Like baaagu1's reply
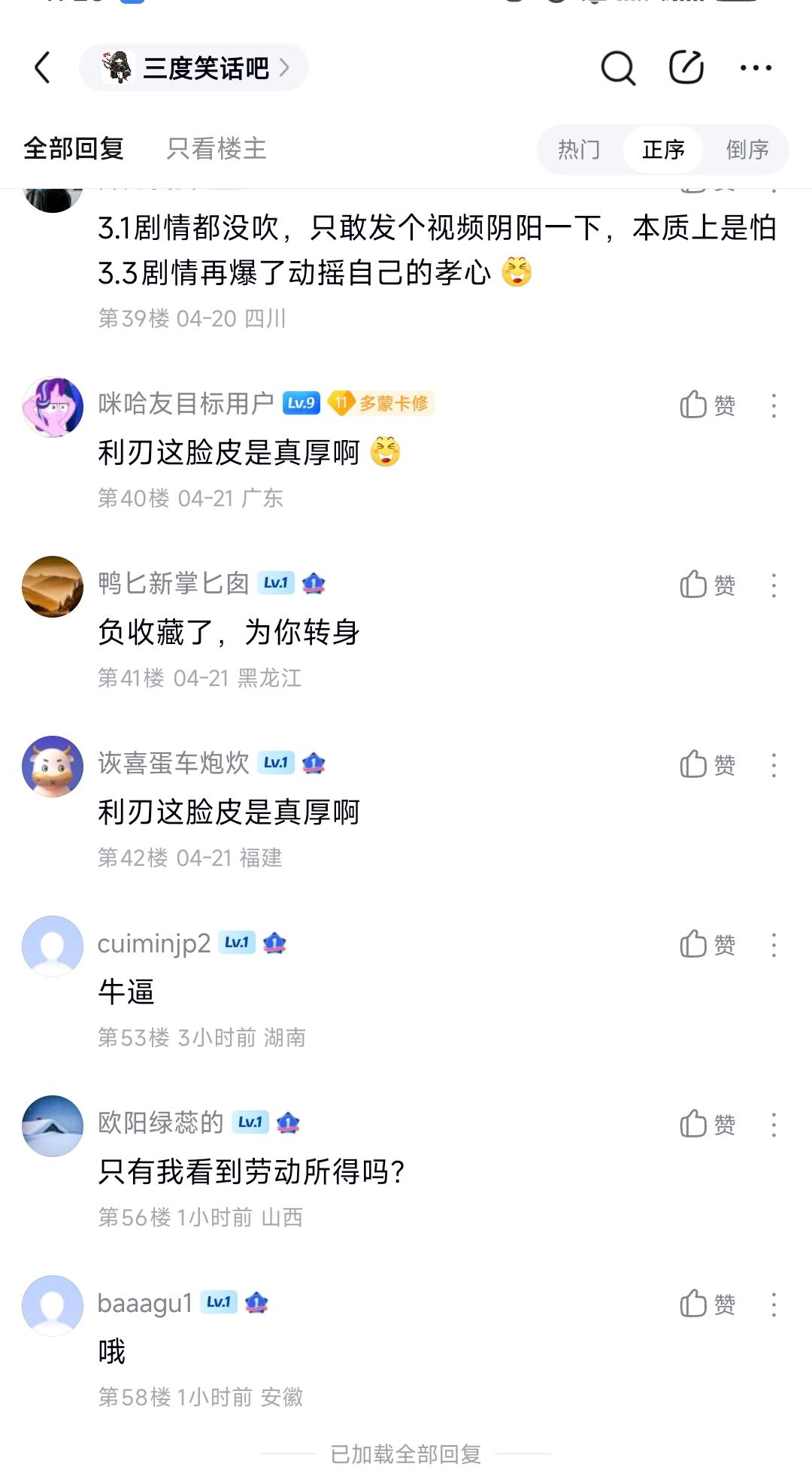The image size is (812, 1473). [707, 1304]
